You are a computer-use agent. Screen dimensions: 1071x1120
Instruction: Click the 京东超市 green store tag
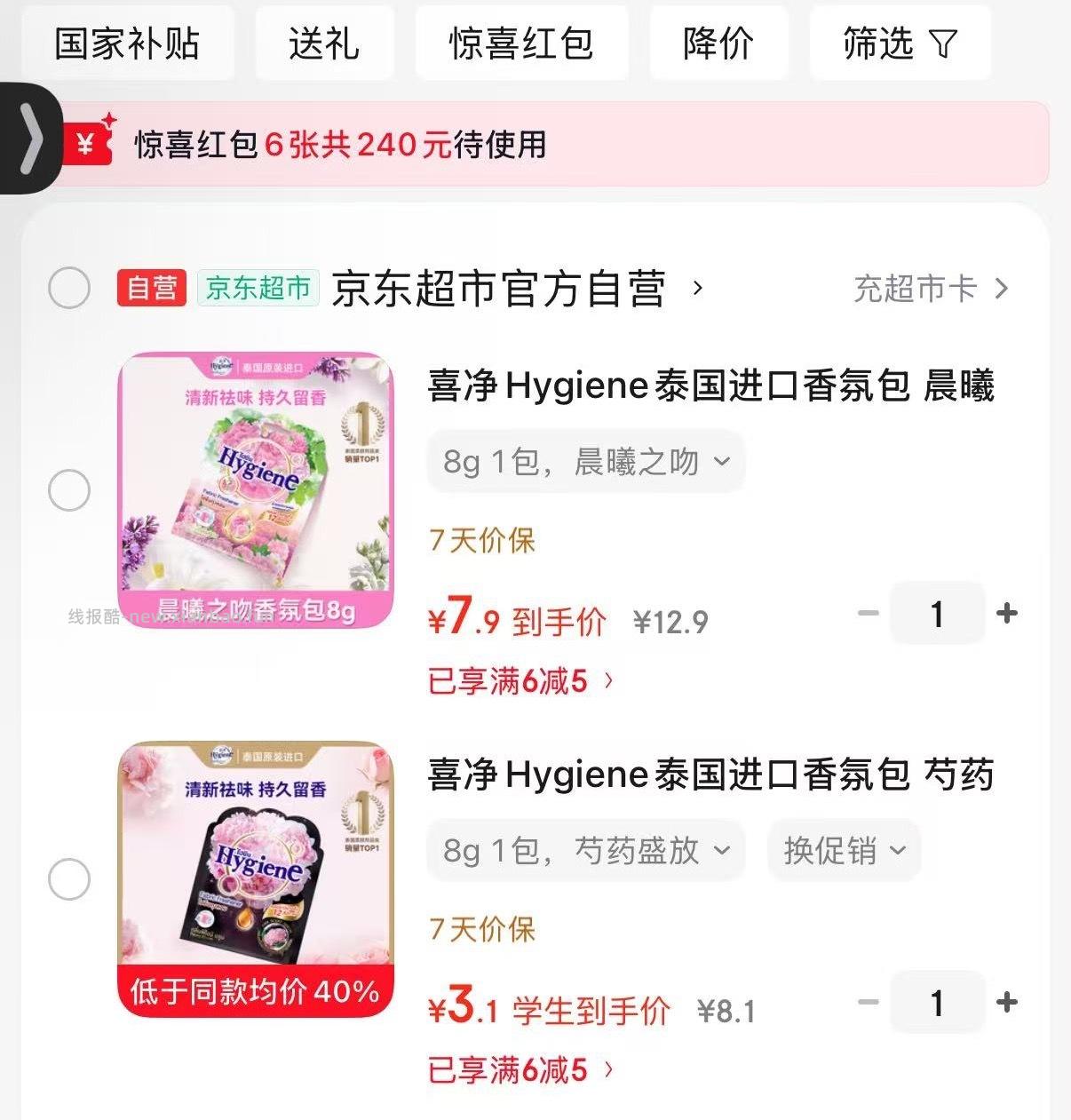[258, 287]
